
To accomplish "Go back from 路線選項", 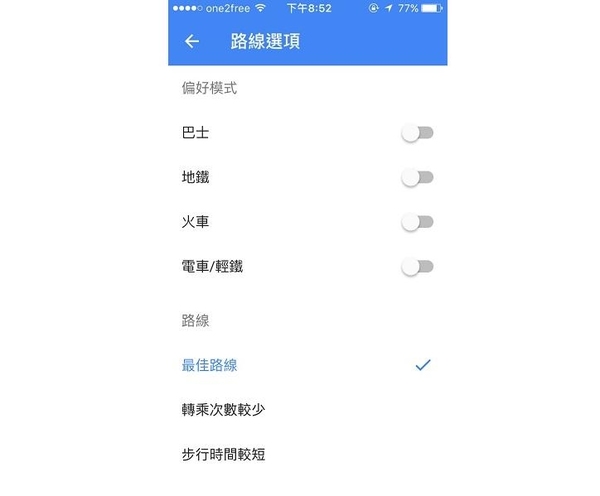I will pos(192,42).
